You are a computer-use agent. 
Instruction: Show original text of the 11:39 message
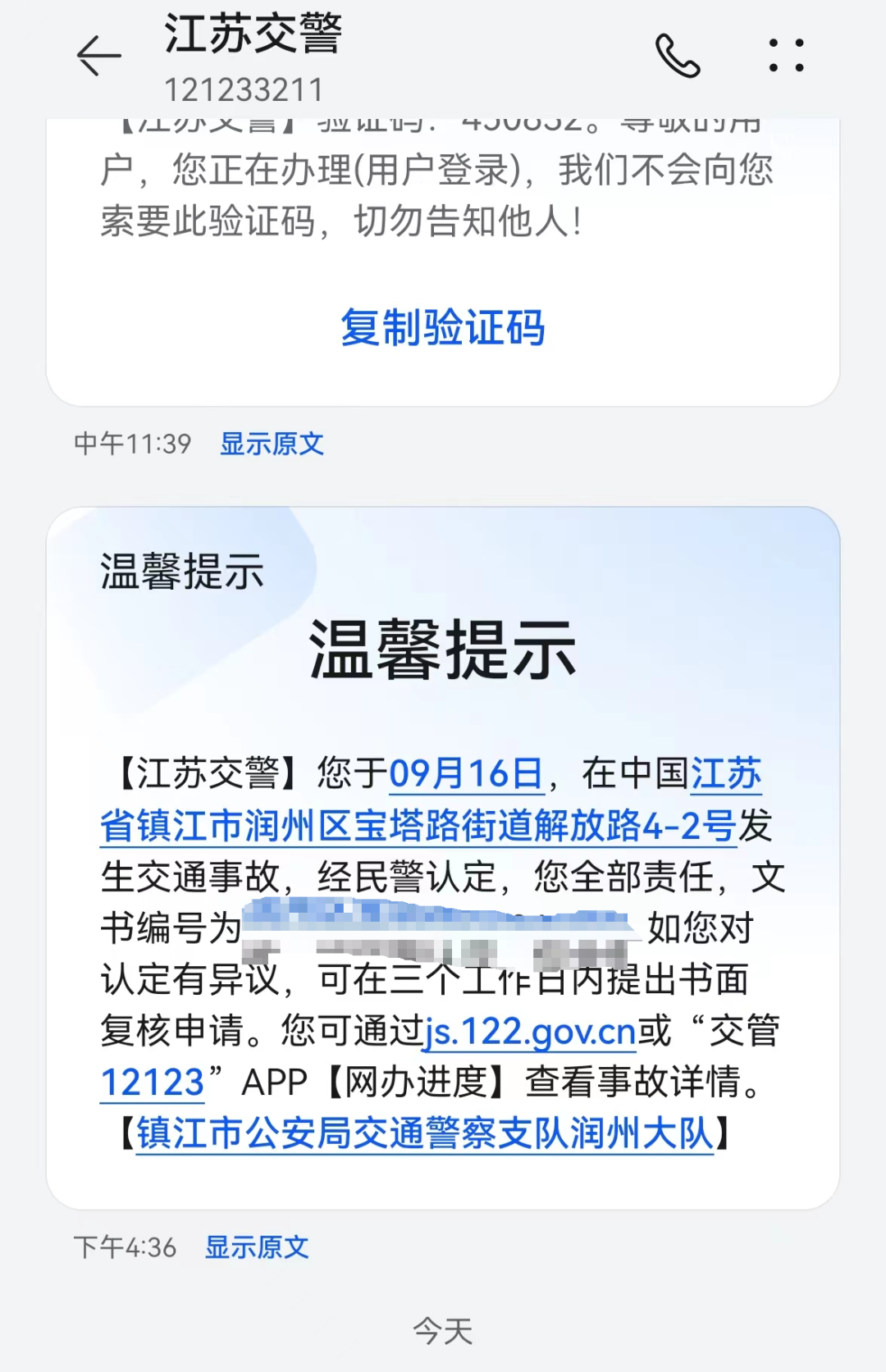(272, 444)
